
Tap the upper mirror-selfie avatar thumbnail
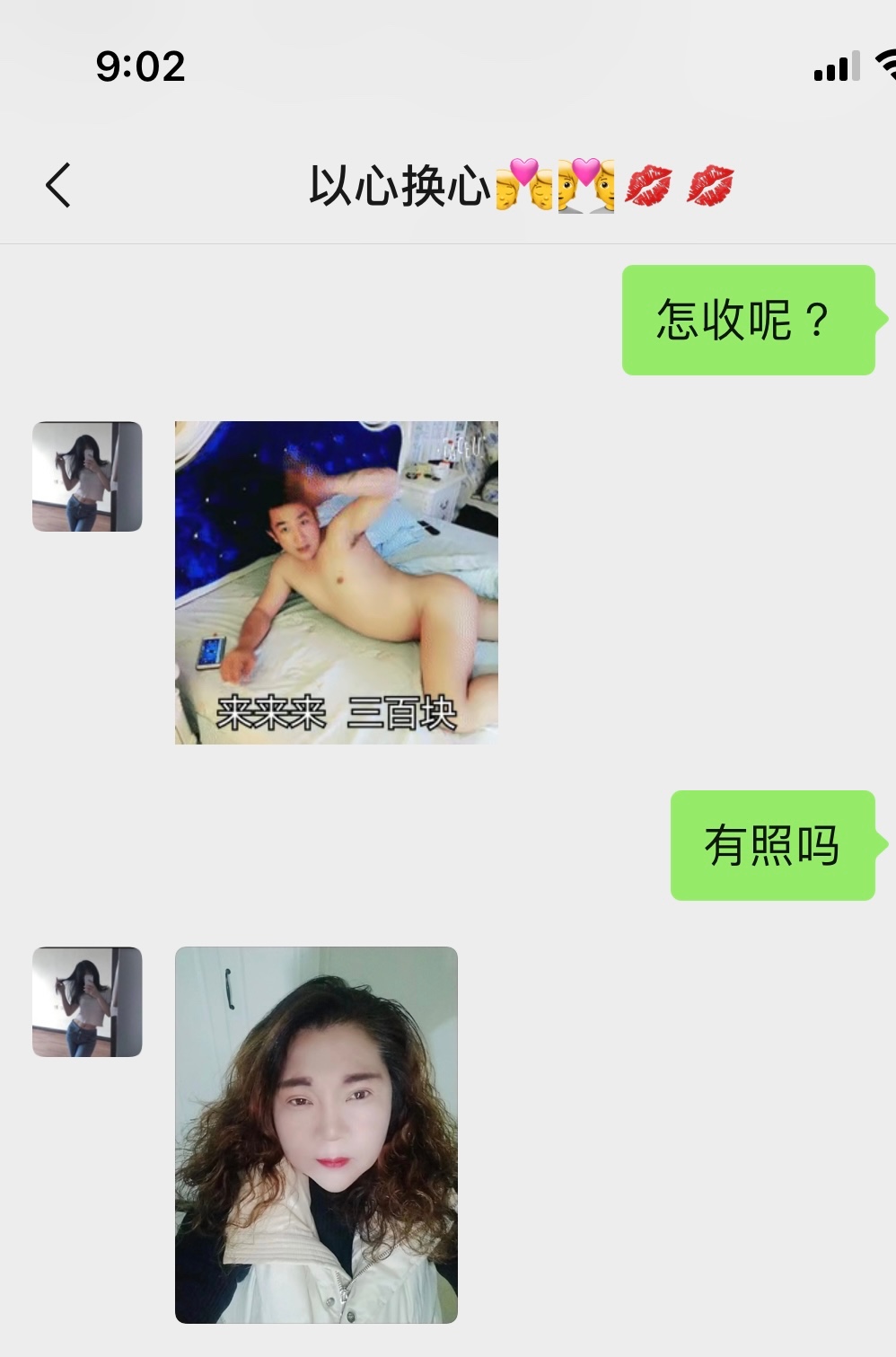coord(86,476)
